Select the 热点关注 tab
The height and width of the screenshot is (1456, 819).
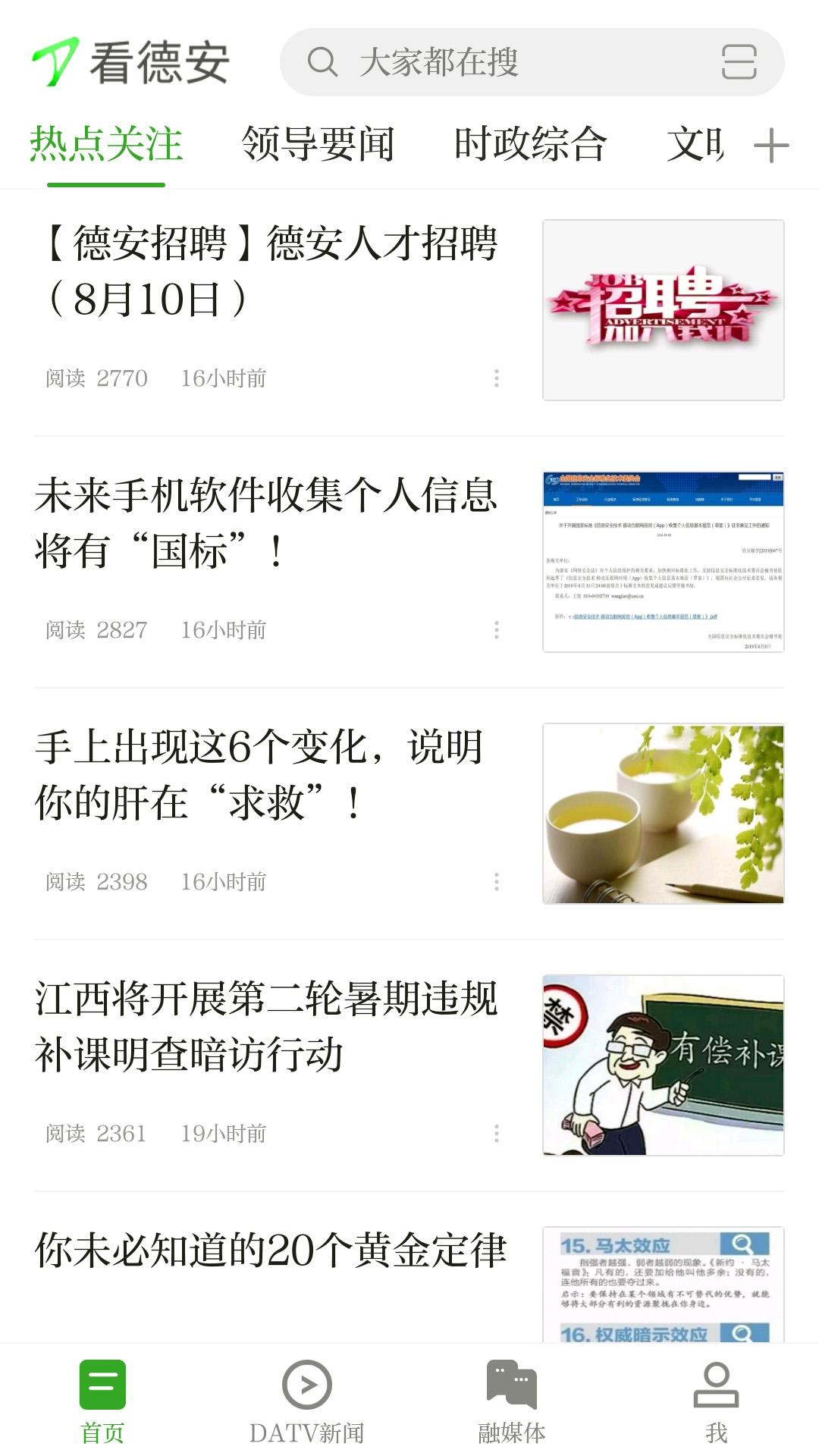point(106,144)
